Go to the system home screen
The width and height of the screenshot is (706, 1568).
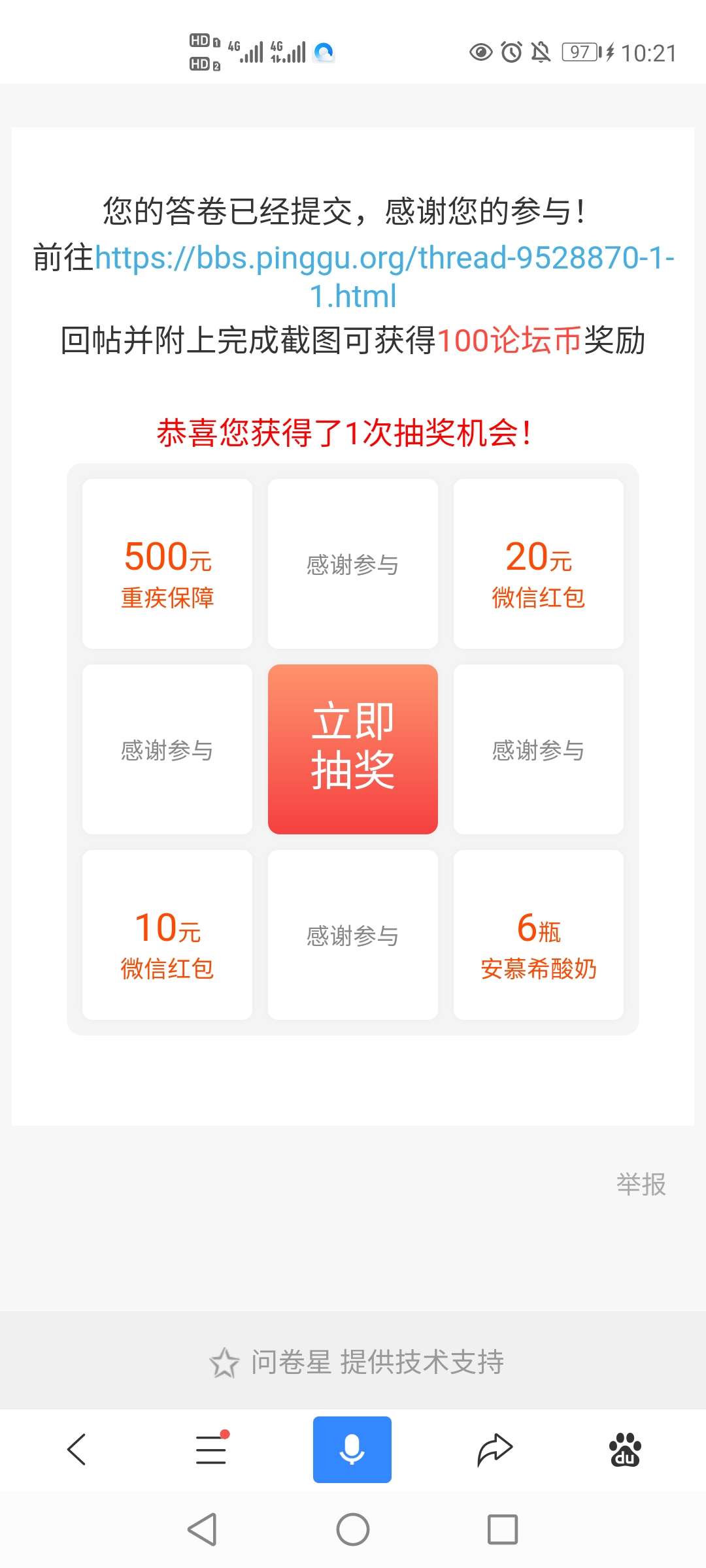[352, 1529]
